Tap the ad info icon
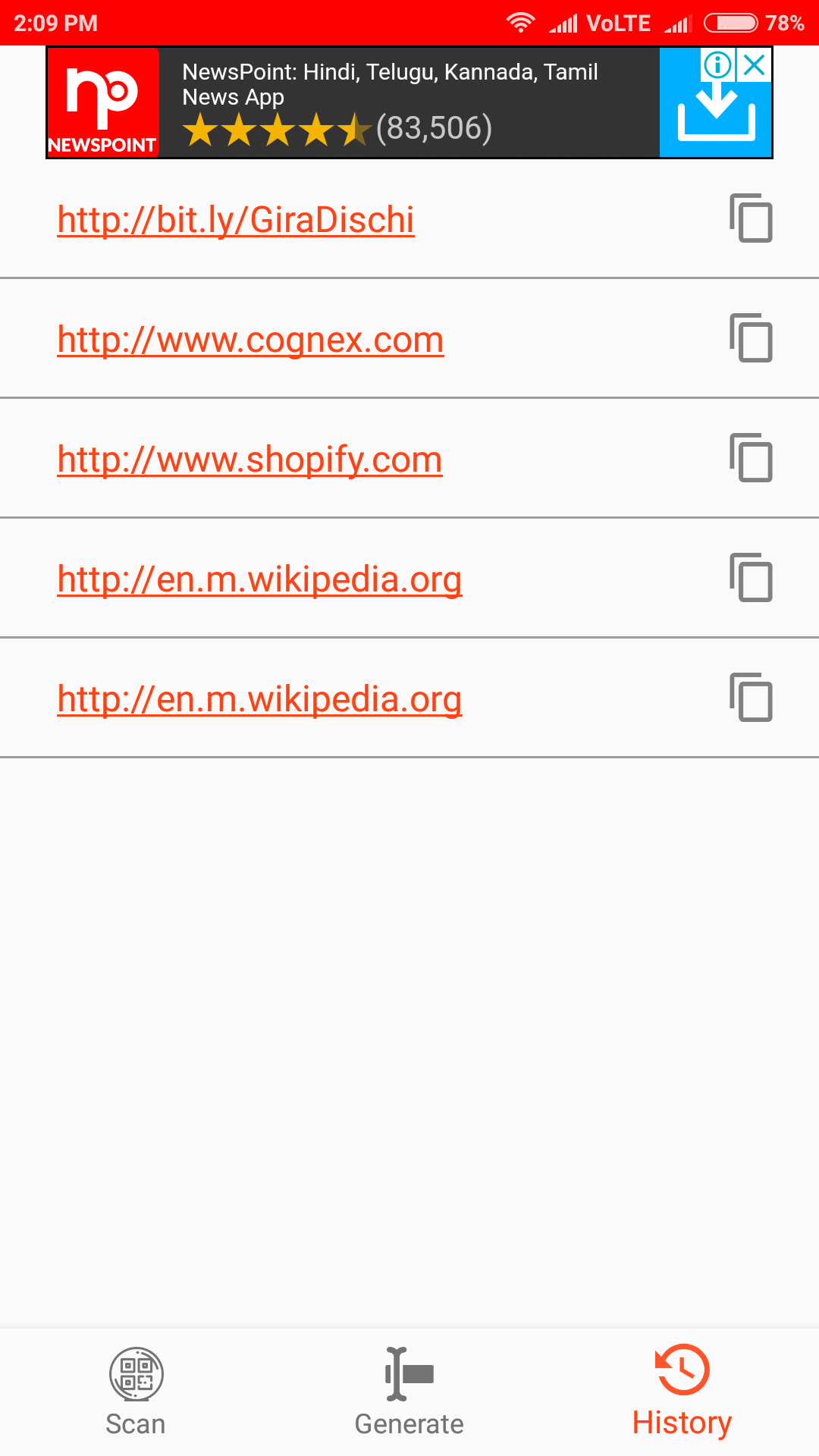Screen dimensions: 819x1456 coord(717,65)
